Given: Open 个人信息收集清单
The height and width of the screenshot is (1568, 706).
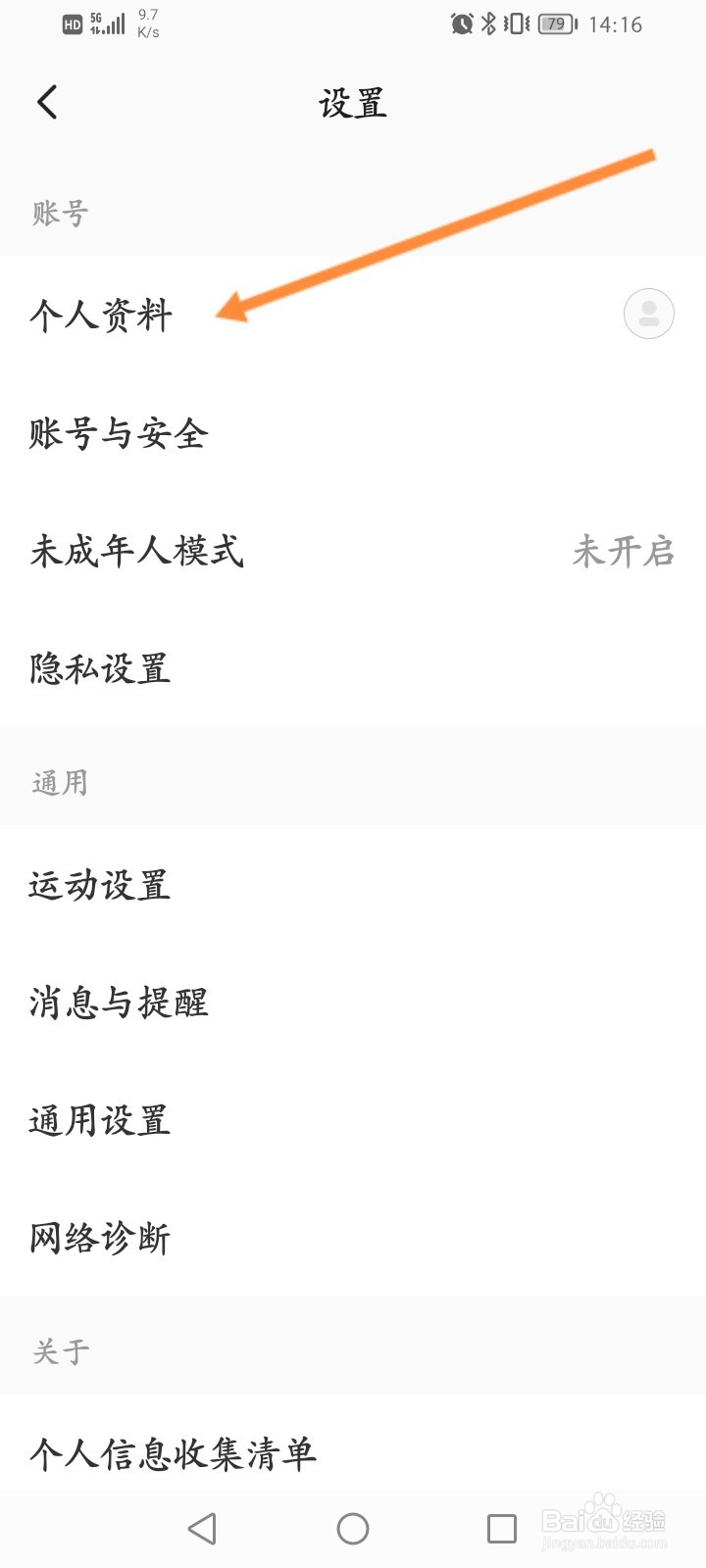Looking at the screenshot, I should [174, 1455].
